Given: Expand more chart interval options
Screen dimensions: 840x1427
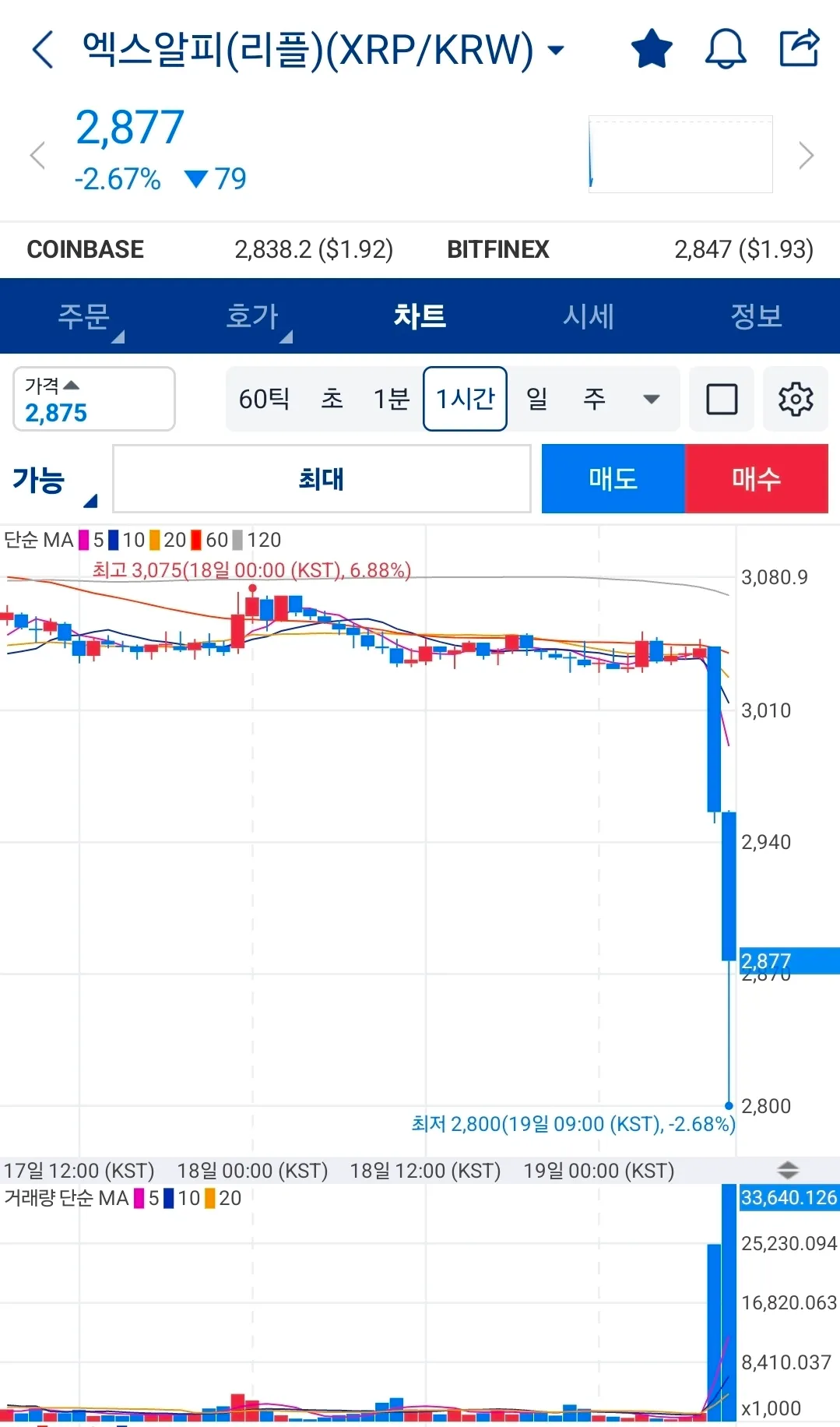Looking at the screenshot, I should pos(652,399).
